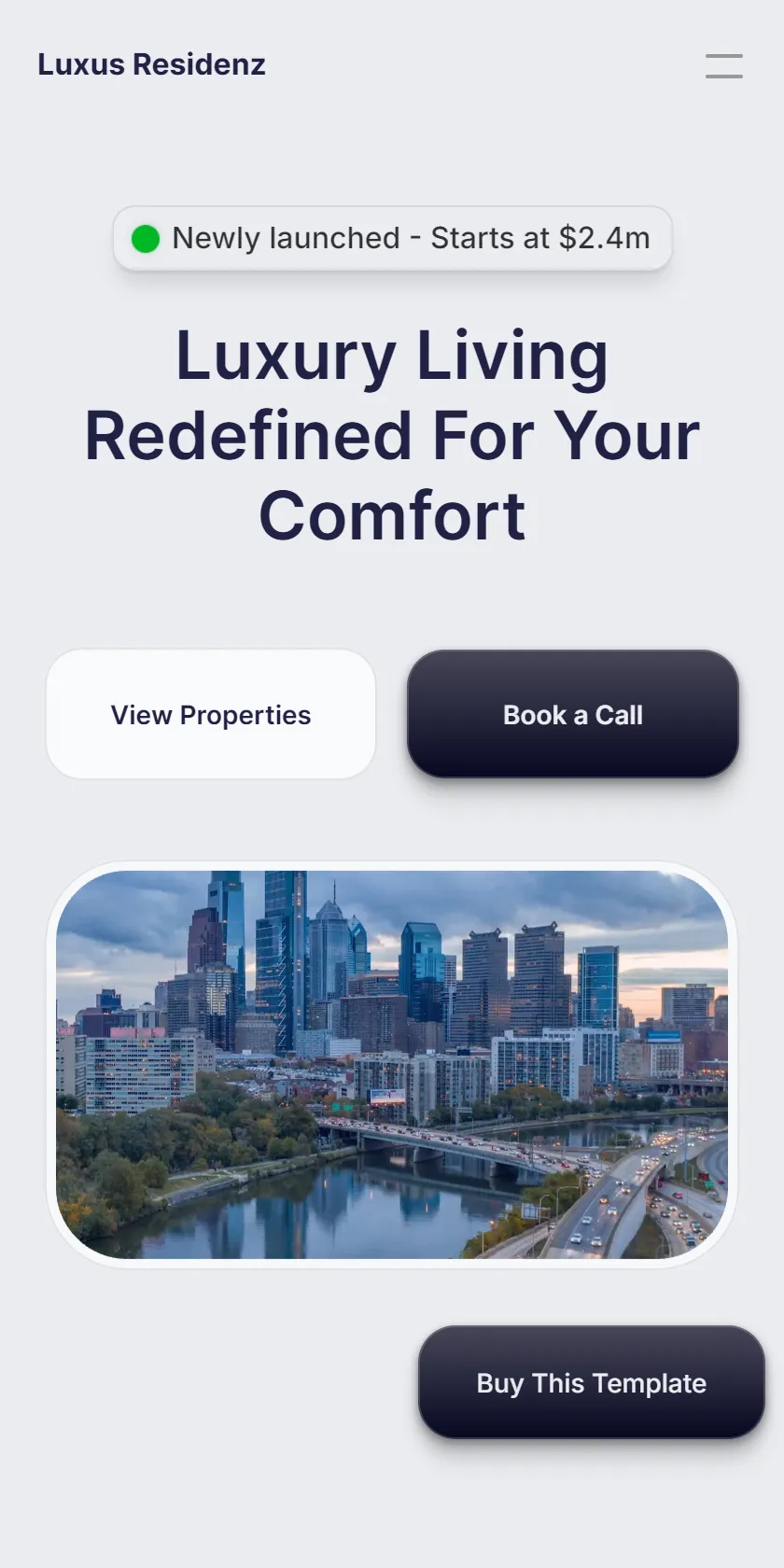The width and height of the screenshot is (784, 1568).
Task: Open the hamburger menu
Action: 723,65
